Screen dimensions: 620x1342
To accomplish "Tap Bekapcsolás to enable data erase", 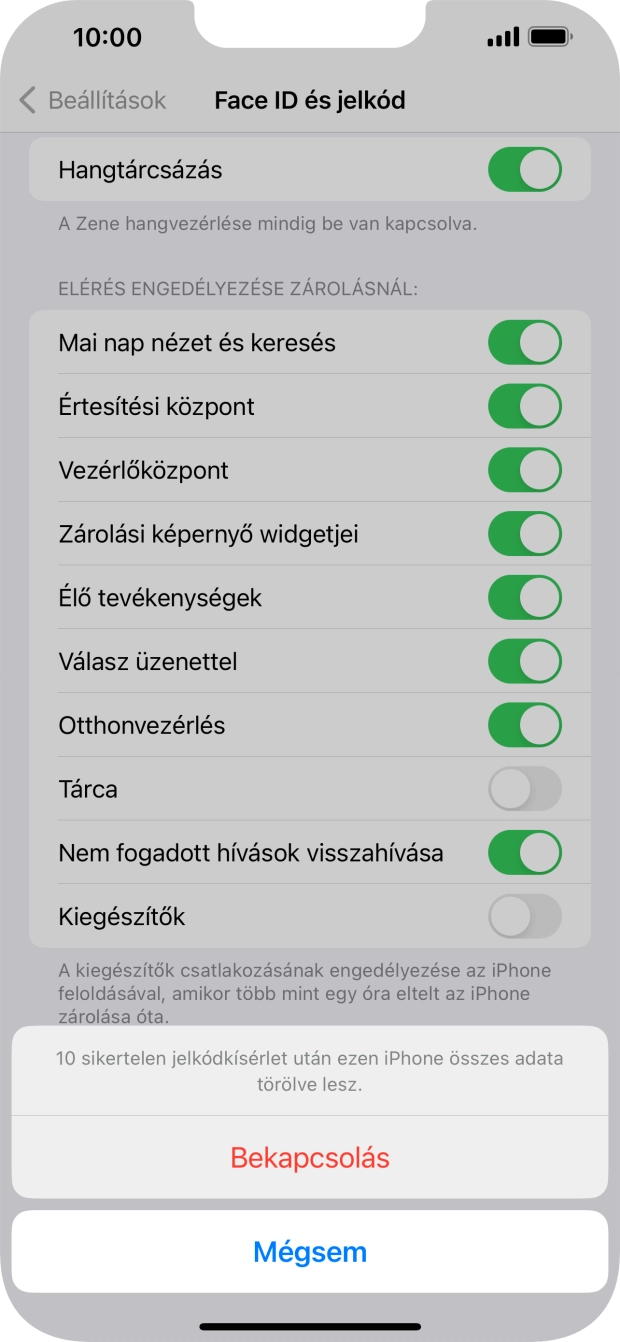I will [310, 1158].
